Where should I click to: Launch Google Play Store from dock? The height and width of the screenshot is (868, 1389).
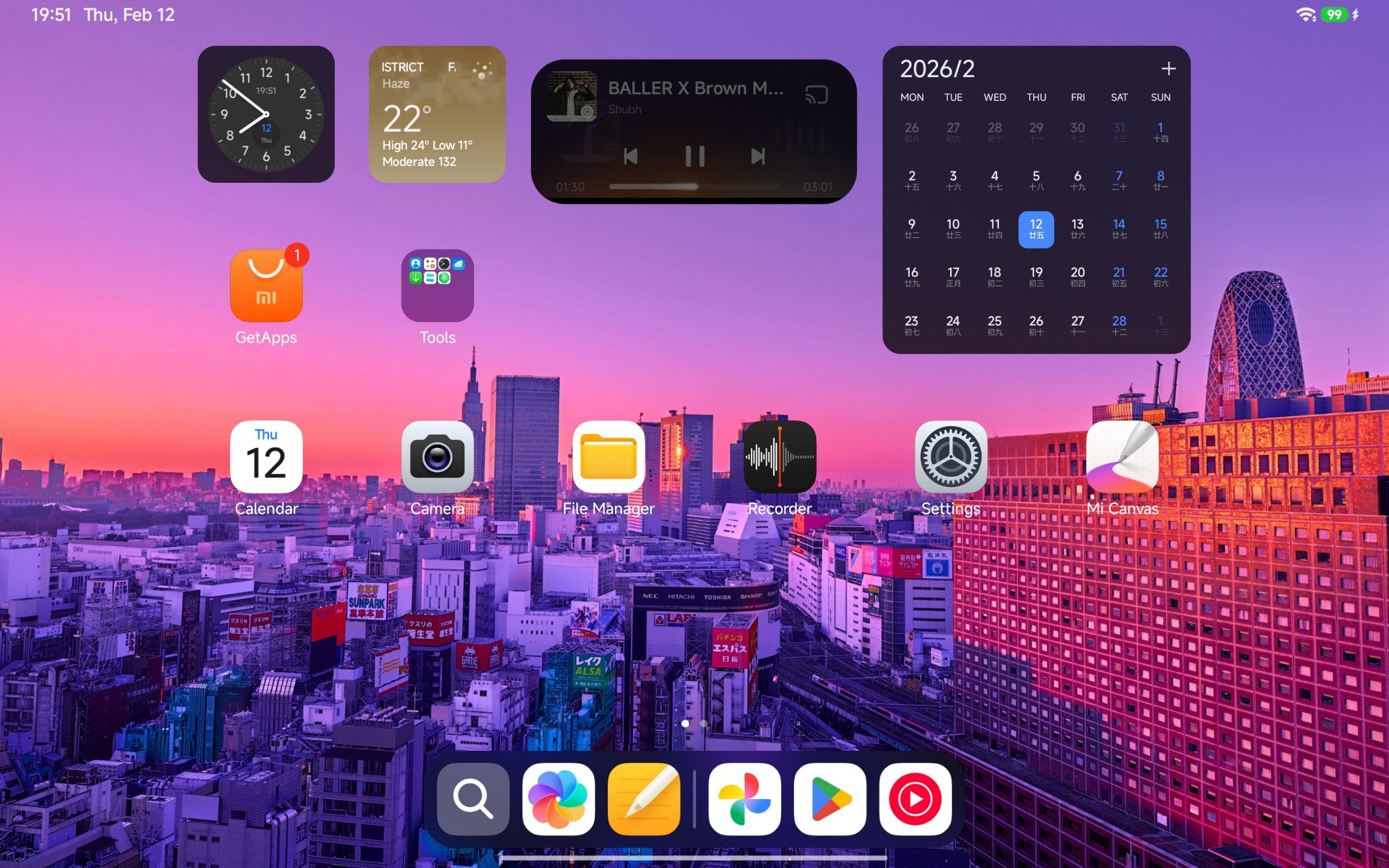(x=830, y=799)
